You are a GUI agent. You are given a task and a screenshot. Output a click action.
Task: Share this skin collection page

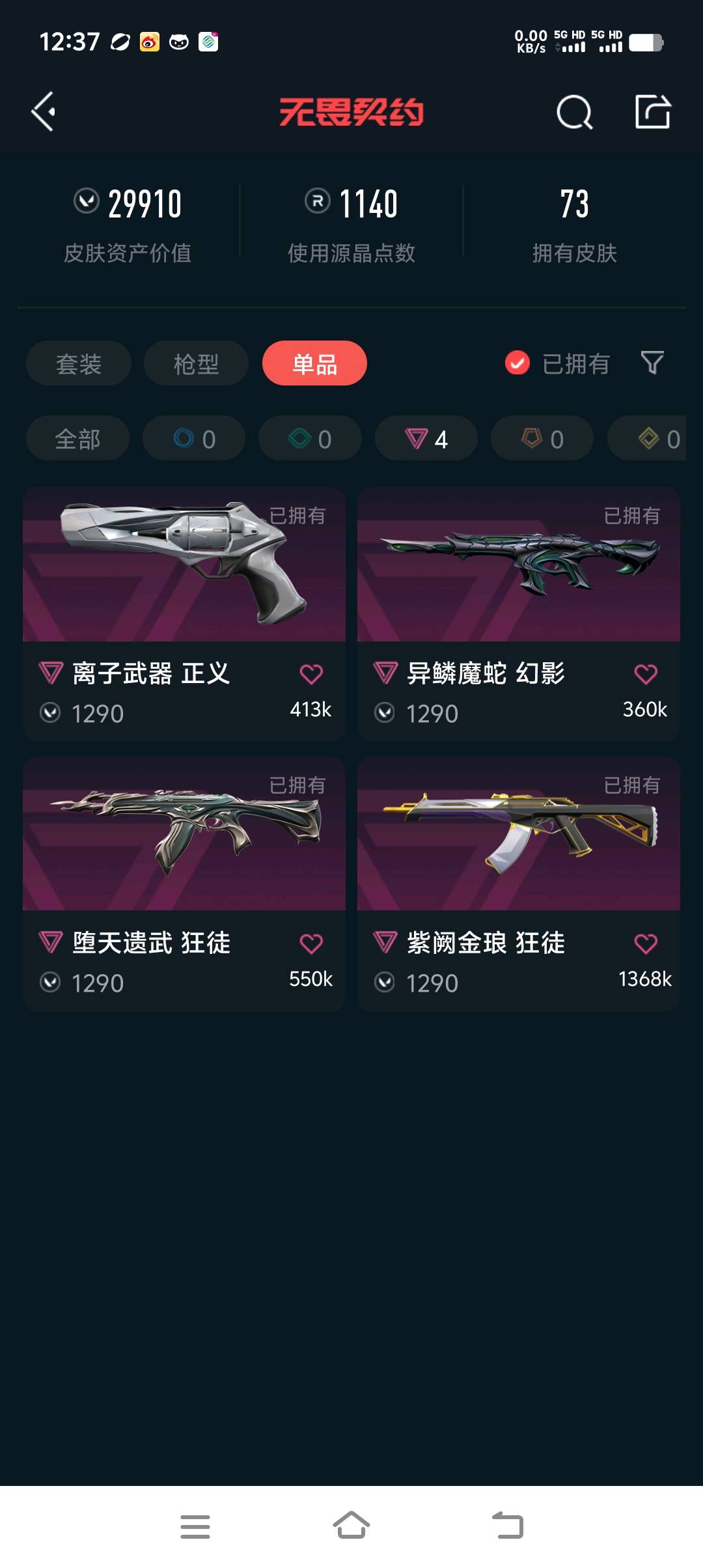click(652, 112)
